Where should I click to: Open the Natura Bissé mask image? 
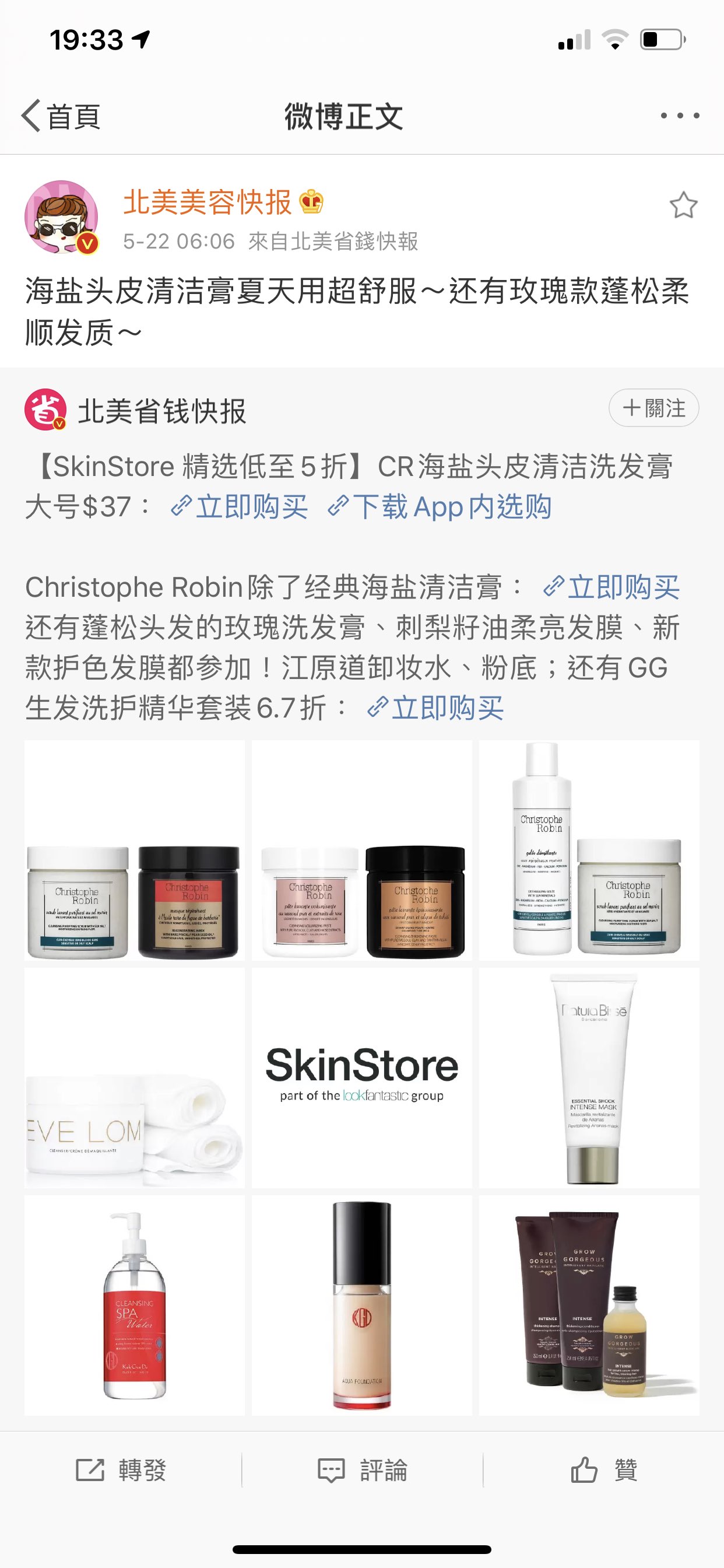589,1077
